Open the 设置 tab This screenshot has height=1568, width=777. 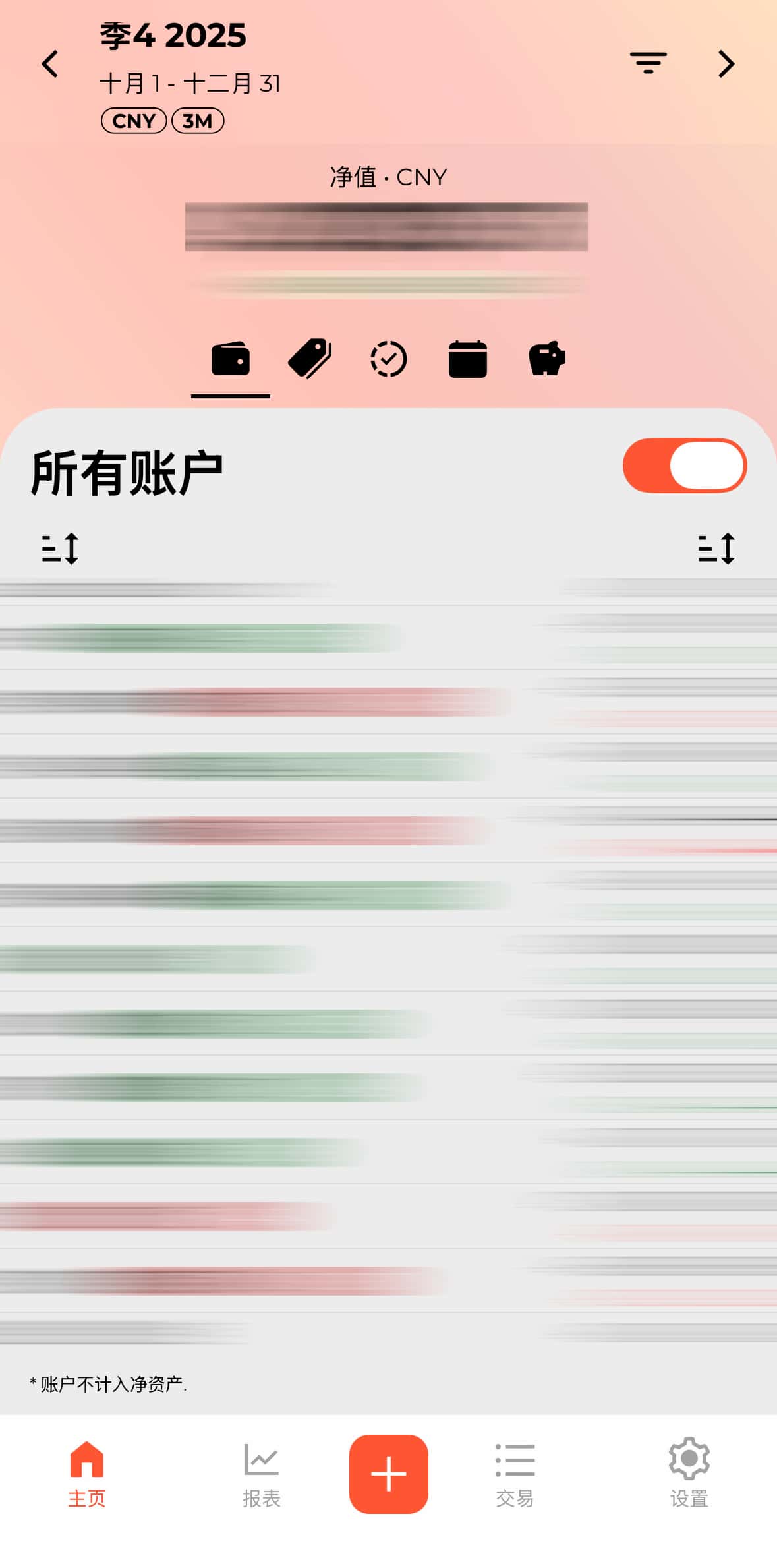(x=689, y=1474)
